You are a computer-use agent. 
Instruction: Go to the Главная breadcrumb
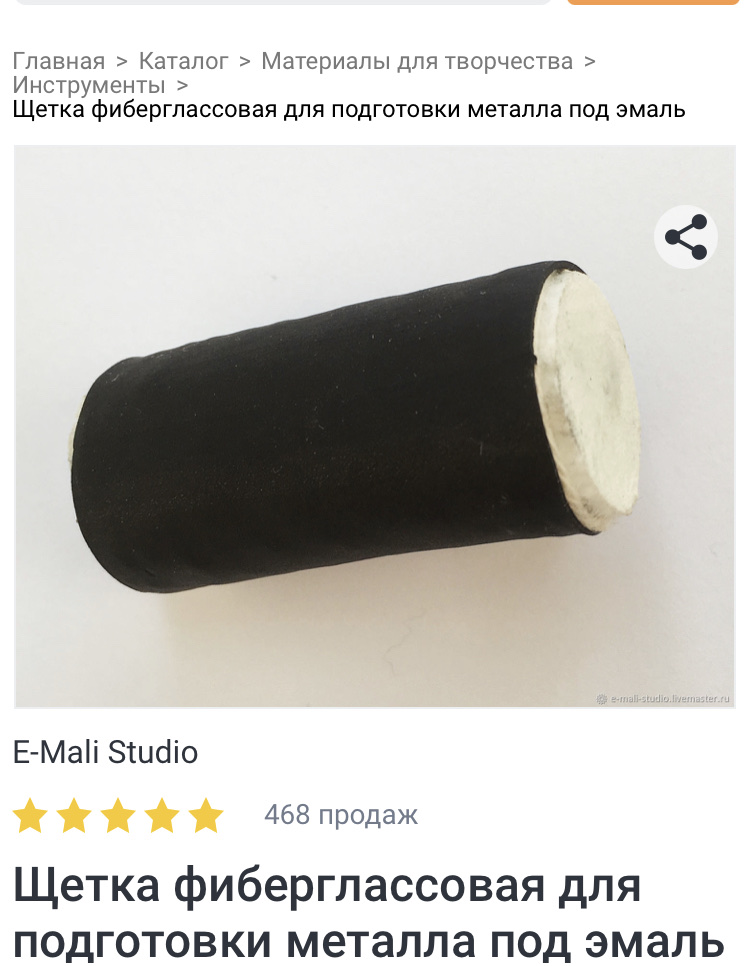(58, 61)
